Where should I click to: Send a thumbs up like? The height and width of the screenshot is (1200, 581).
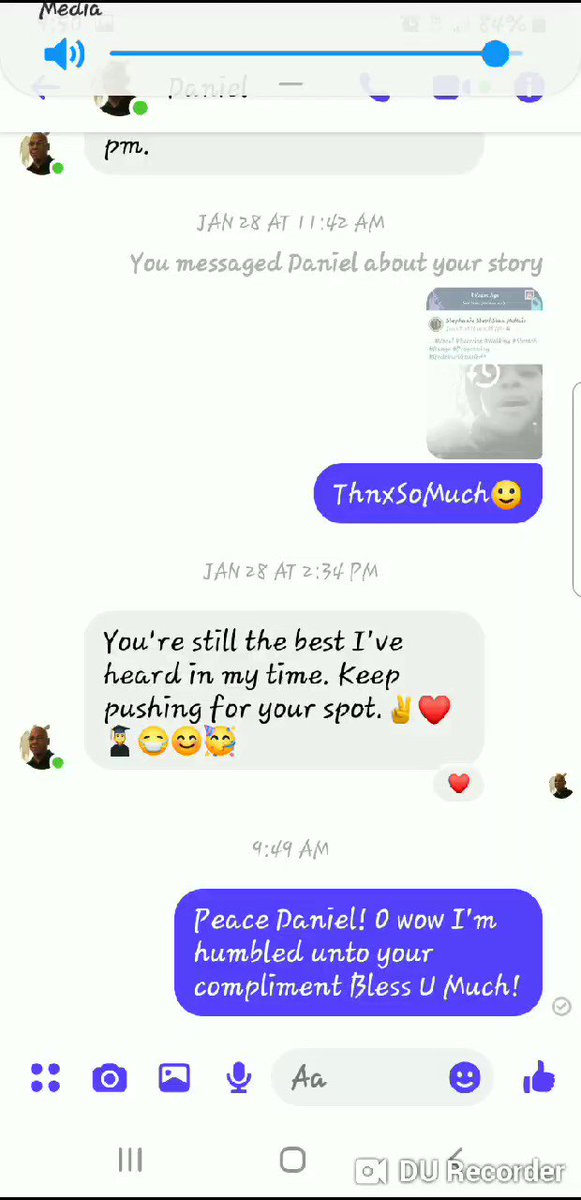tap(539, 1077)
